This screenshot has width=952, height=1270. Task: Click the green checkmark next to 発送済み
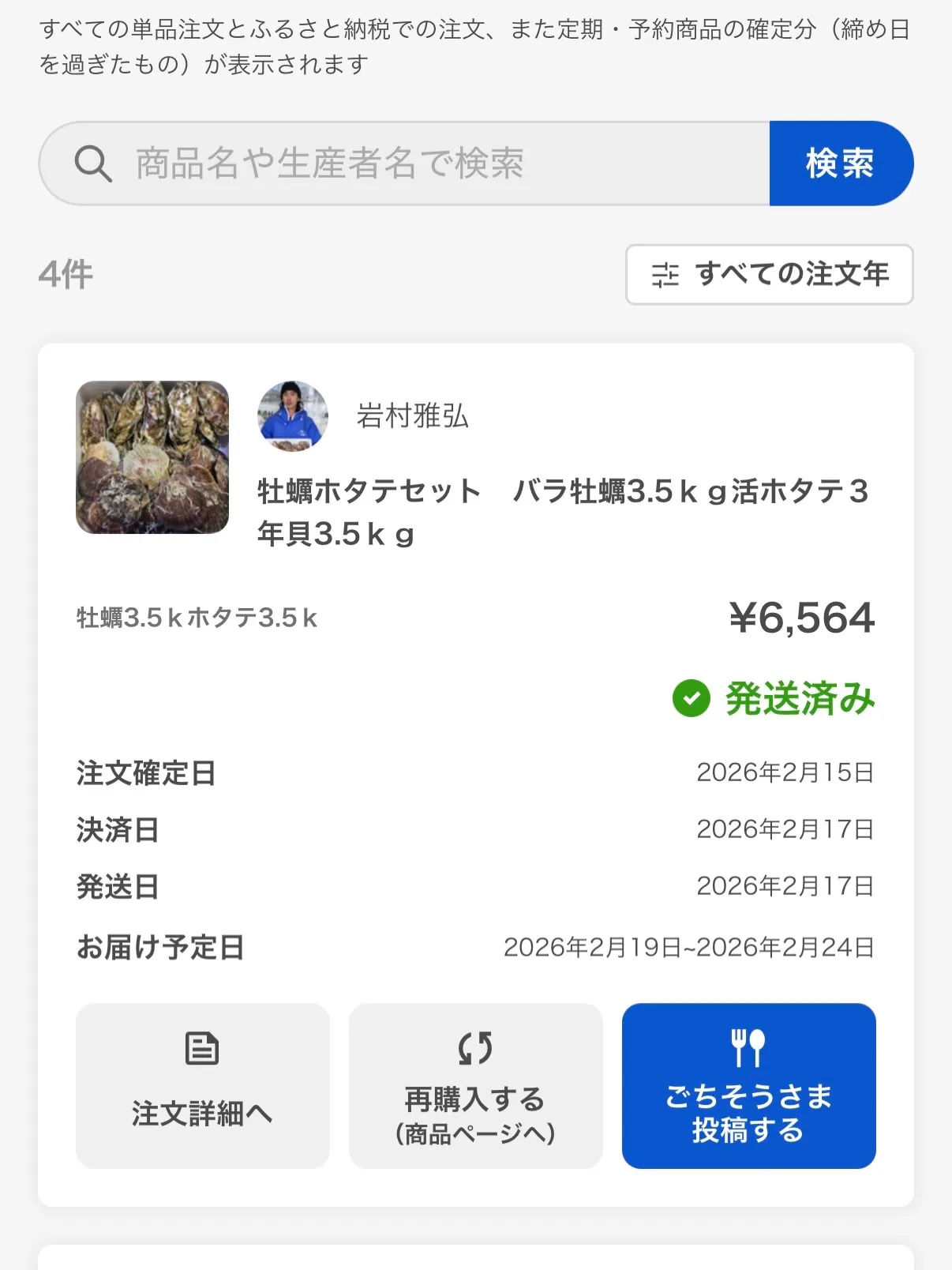692,699
